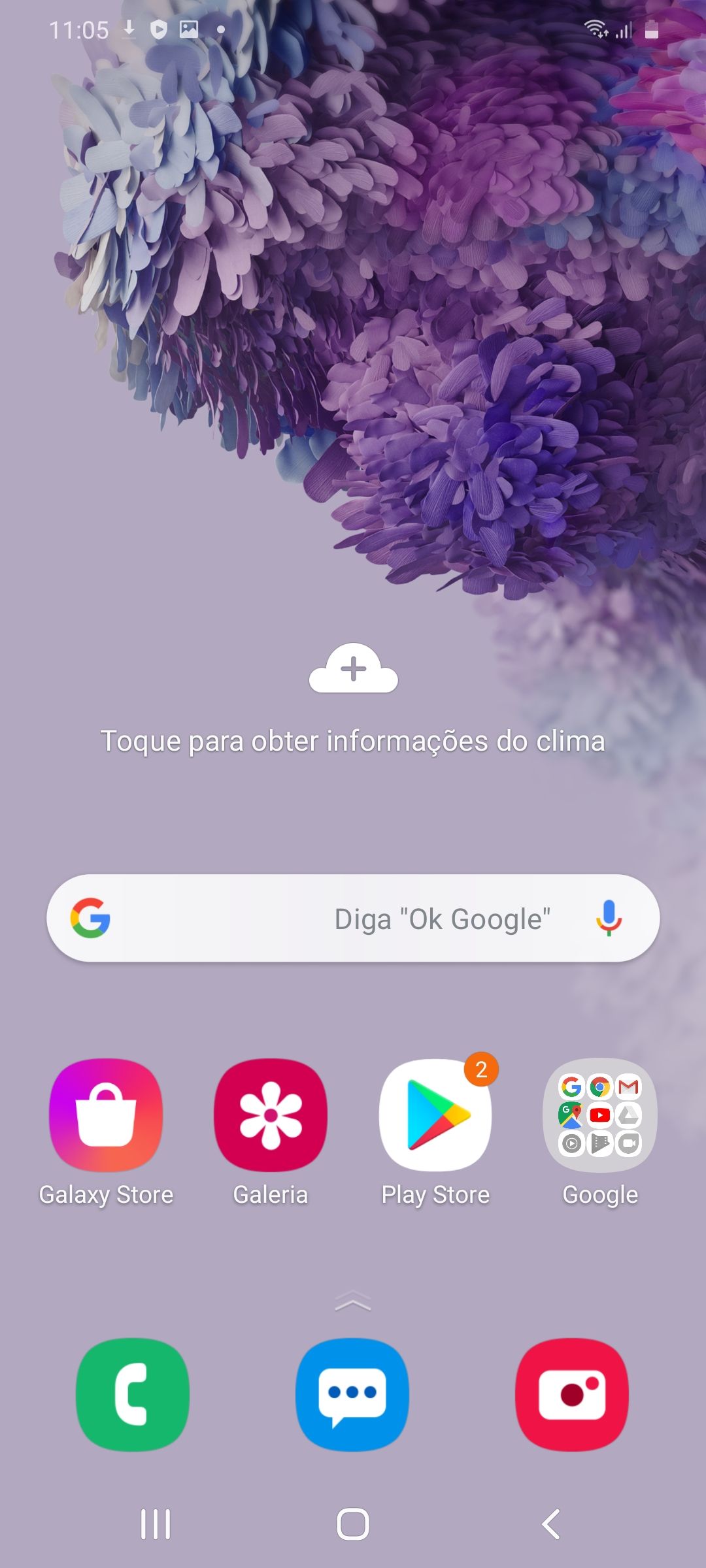The image size is (706, 1568).
Task: Start voice search with the microphone
Action: click(609, 918)
